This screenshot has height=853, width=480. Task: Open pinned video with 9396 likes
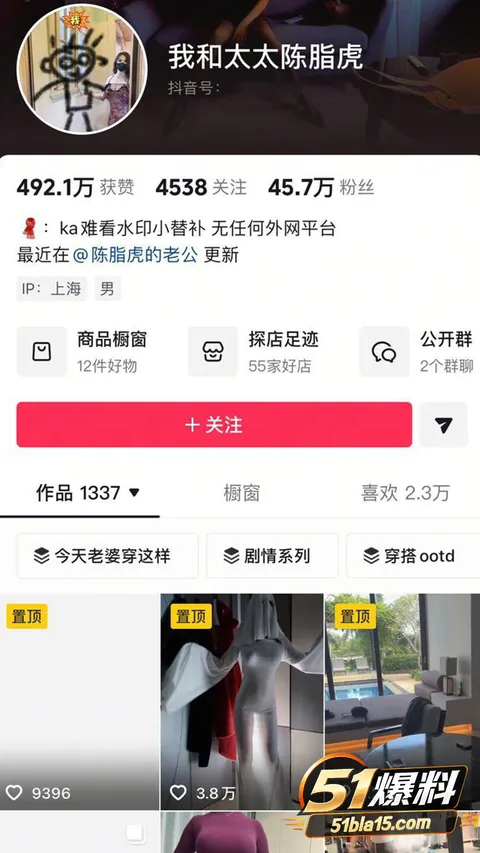79,702
